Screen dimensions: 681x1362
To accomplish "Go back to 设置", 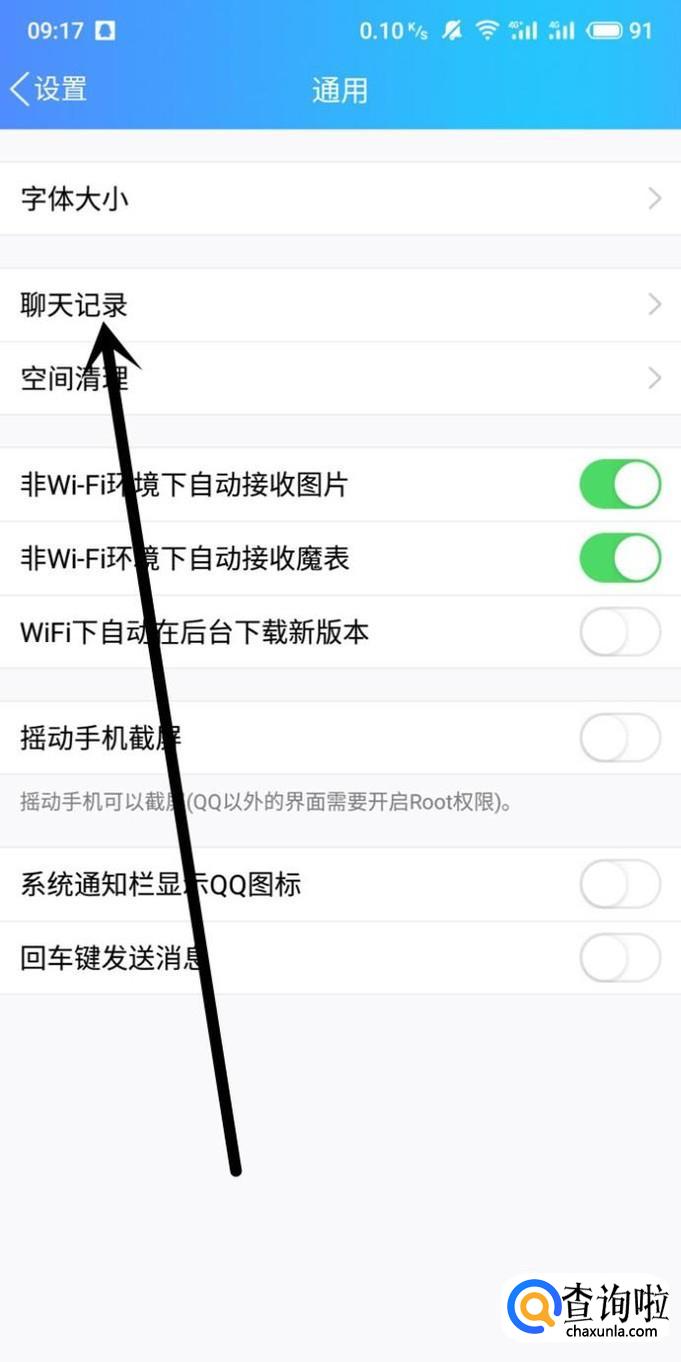I will pos(48,89).
